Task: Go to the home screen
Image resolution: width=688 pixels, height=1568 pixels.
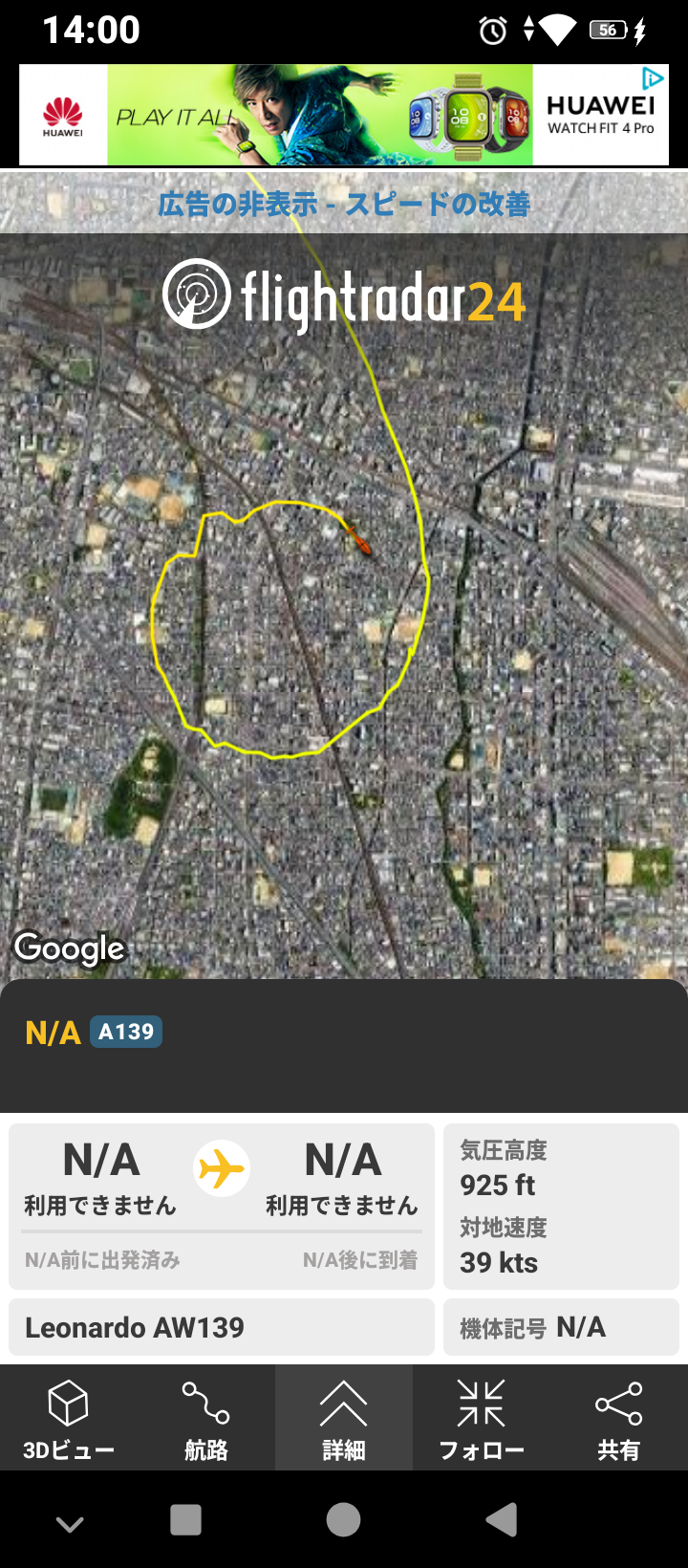Action: click(343, 1519)
